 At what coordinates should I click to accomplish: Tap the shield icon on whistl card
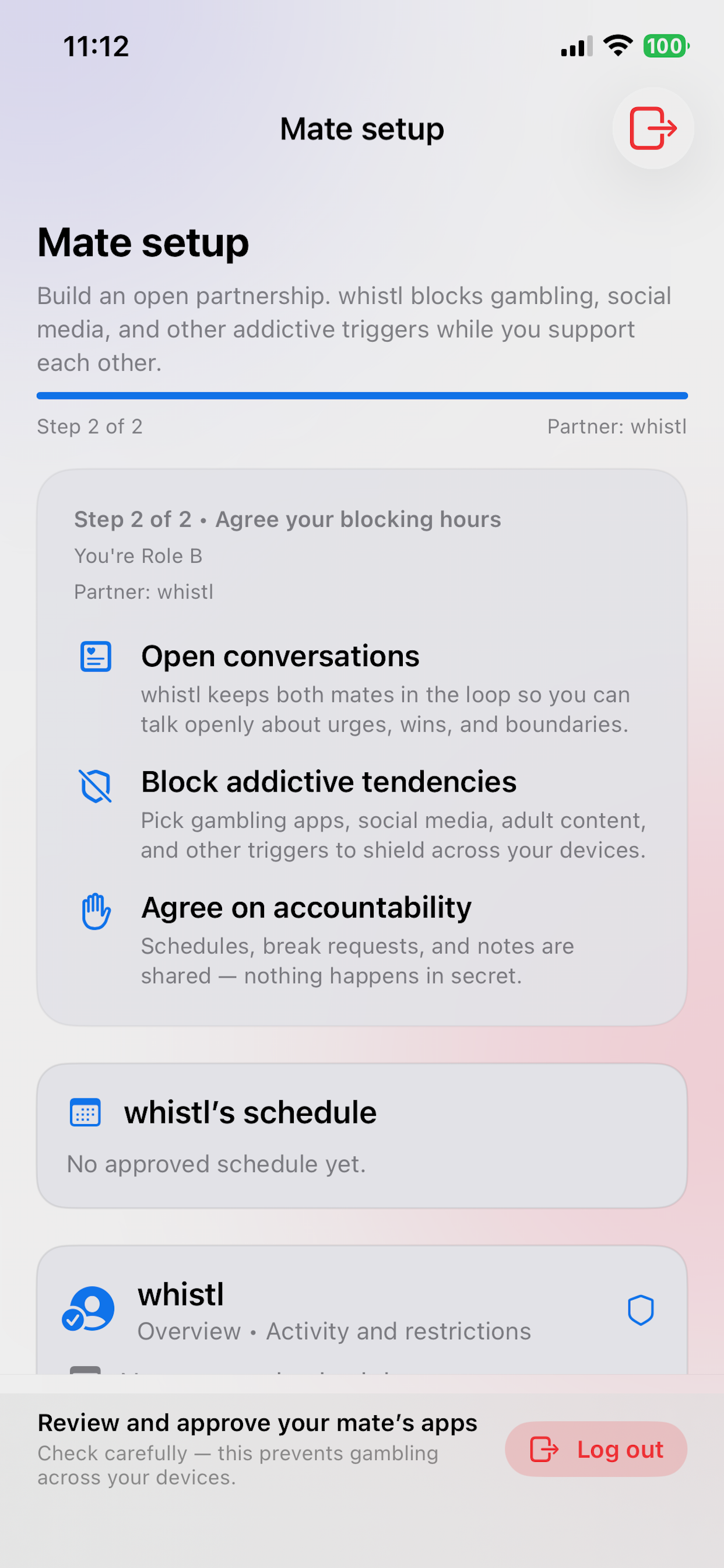click(x=640, y=1310)
